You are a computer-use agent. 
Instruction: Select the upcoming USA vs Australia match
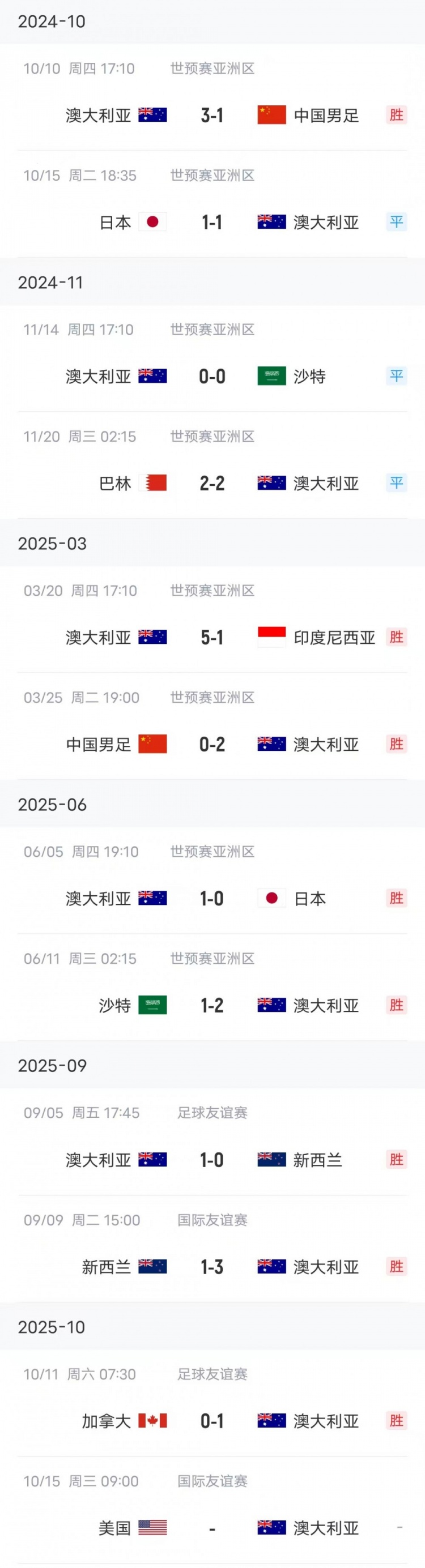pyautogui.click(x=212, y=1528)
